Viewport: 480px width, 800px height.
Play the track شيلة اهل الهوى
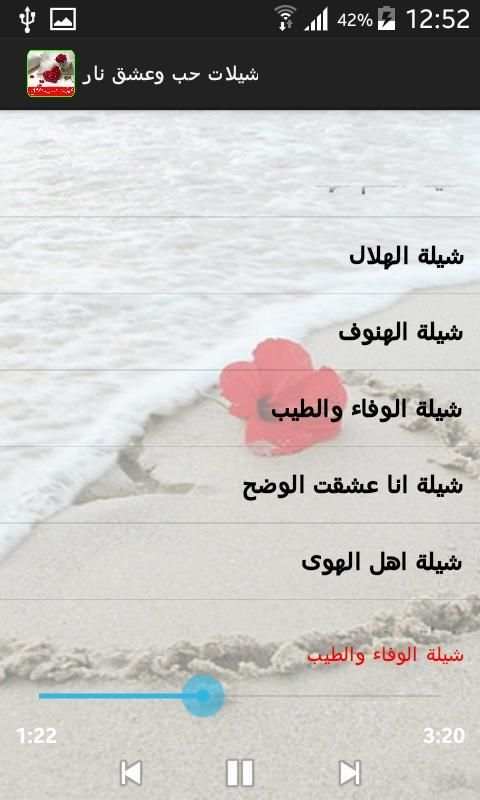click(x=240, y=561)
